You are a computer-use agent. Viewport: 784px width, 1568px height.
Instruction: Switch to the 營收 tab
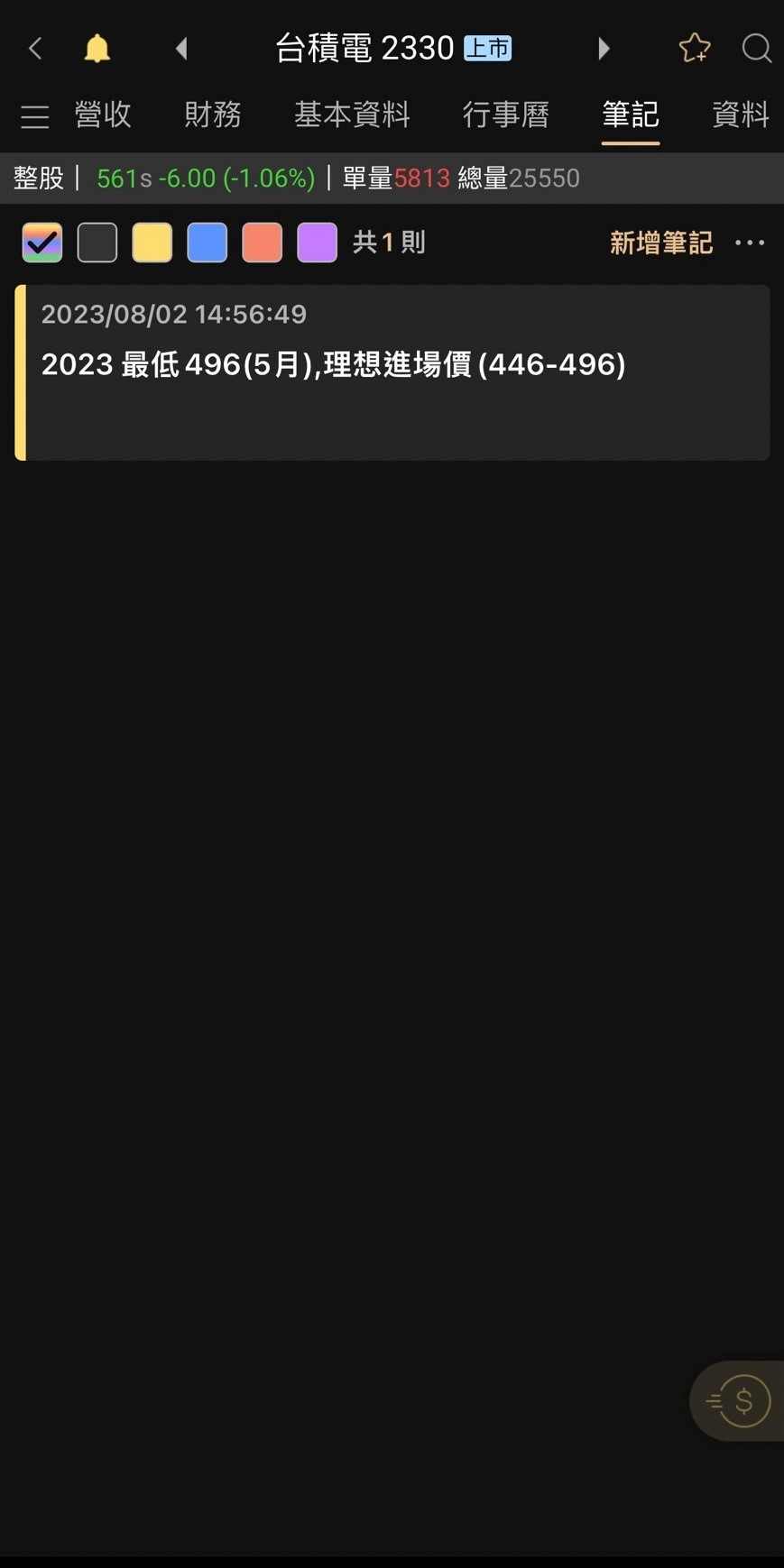coord(103,115)
